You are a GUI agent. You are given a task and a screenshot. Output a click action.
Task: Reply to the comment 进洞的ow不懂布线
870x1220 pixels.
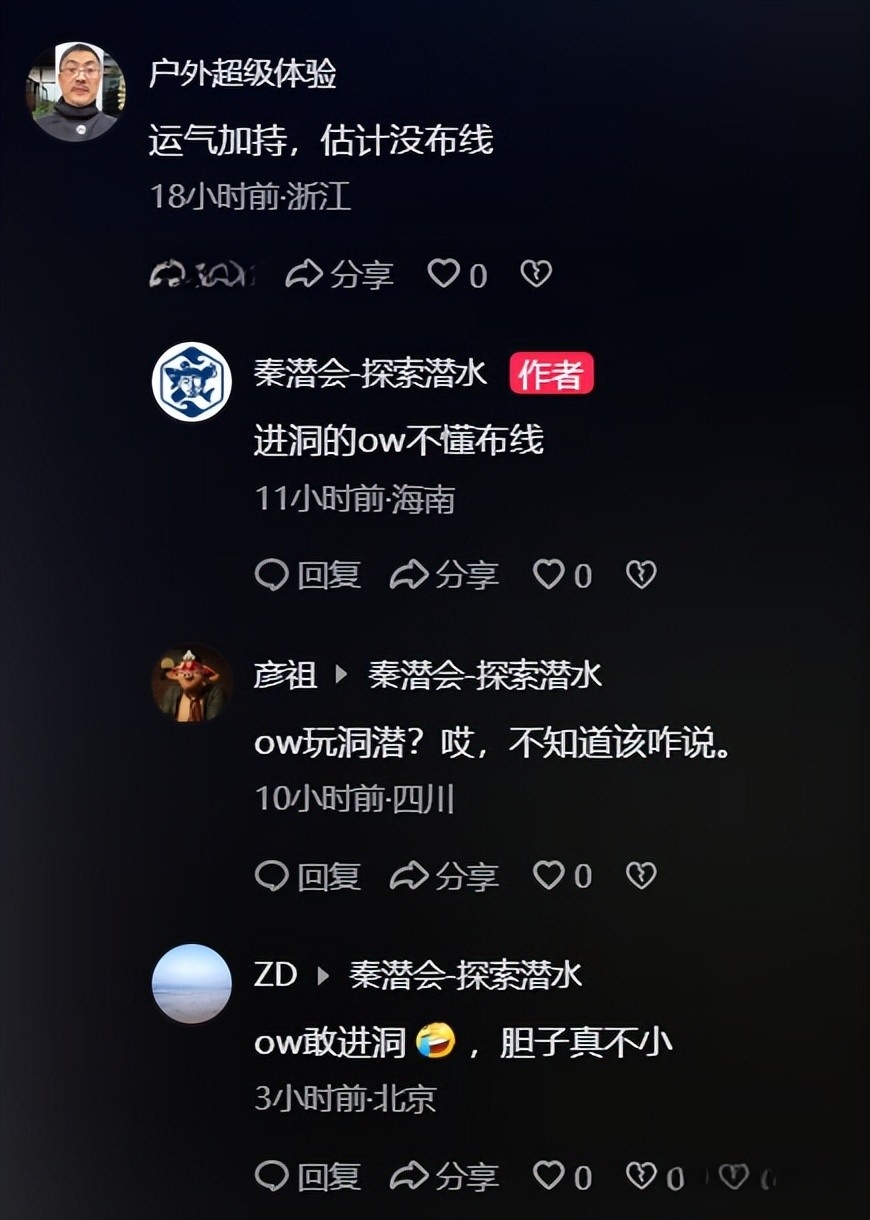coord(308,575)
